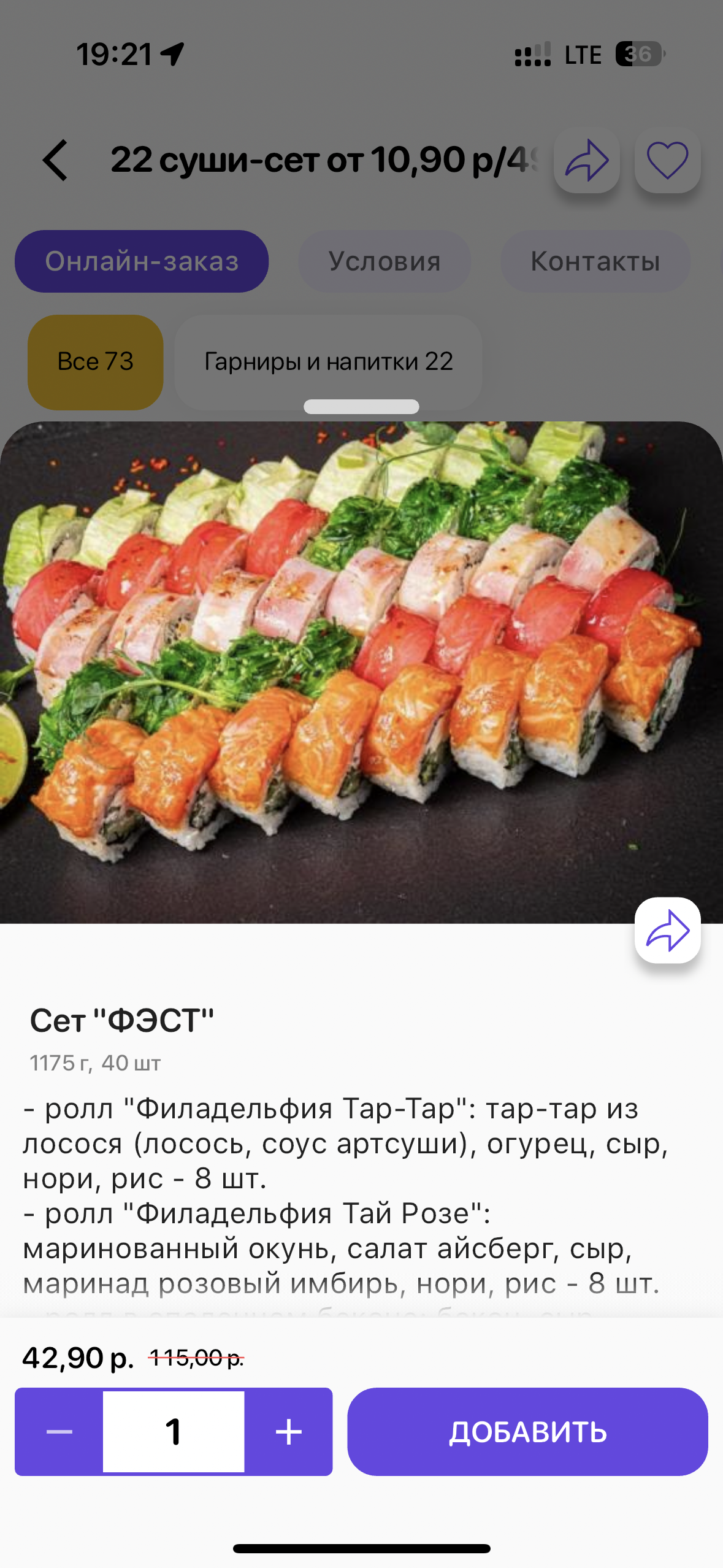This screenshot has width=723, height=1568.
Task: Share the deal via top share icon
Action: [587, 160]
